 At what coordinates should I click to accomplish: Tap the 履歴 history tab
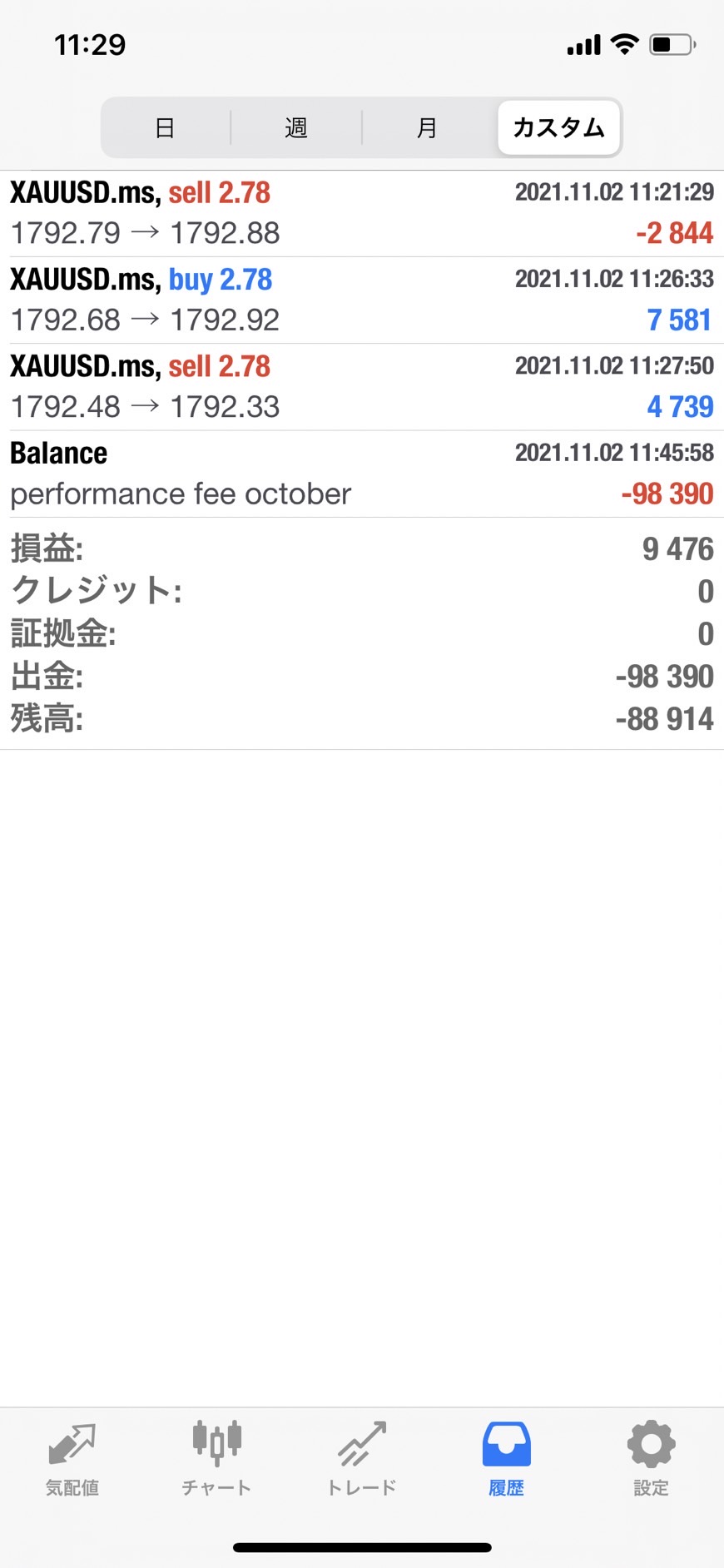506,1459
